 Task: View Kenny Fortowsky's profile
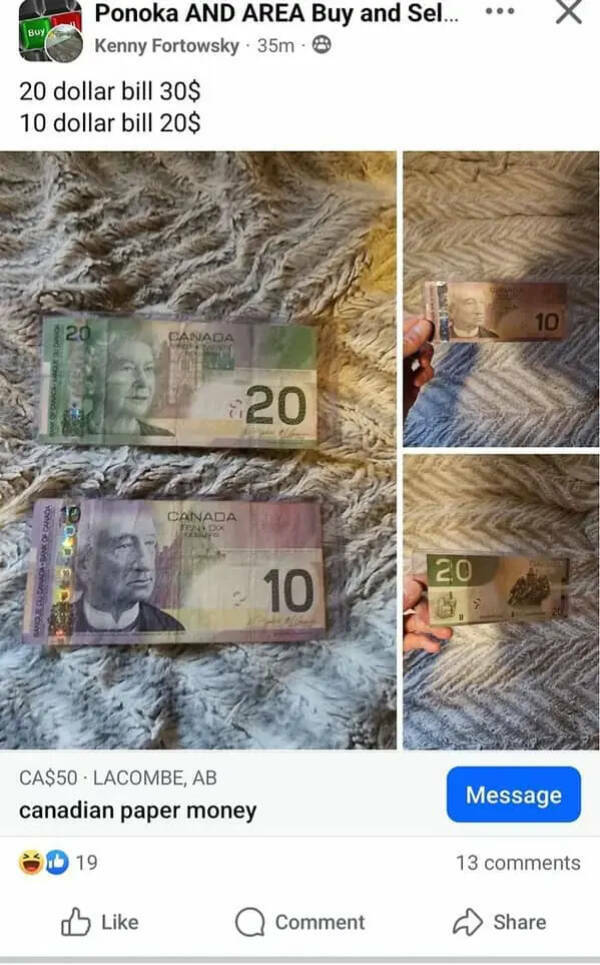pos(165,46)
